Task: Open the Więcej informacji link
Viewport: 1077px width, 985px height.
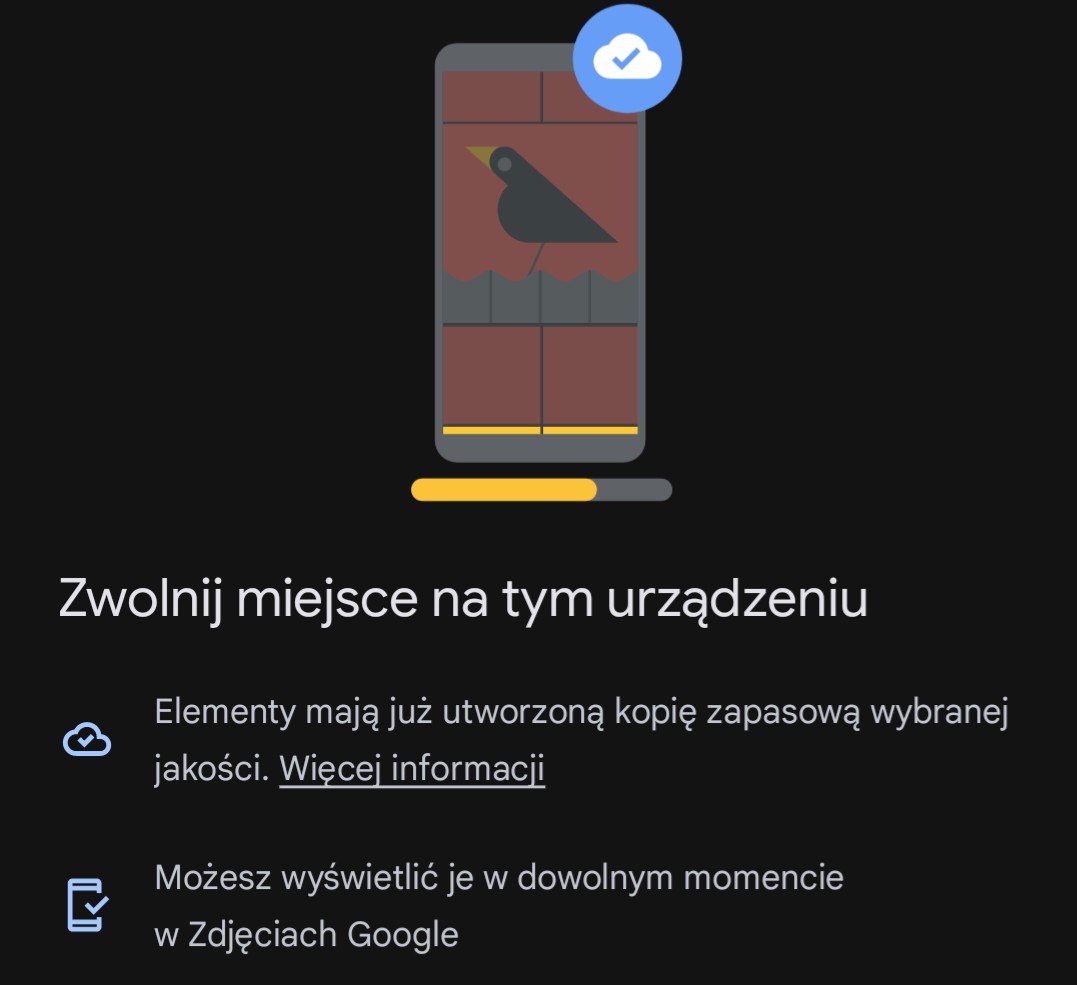Action: tap(411, 769)
